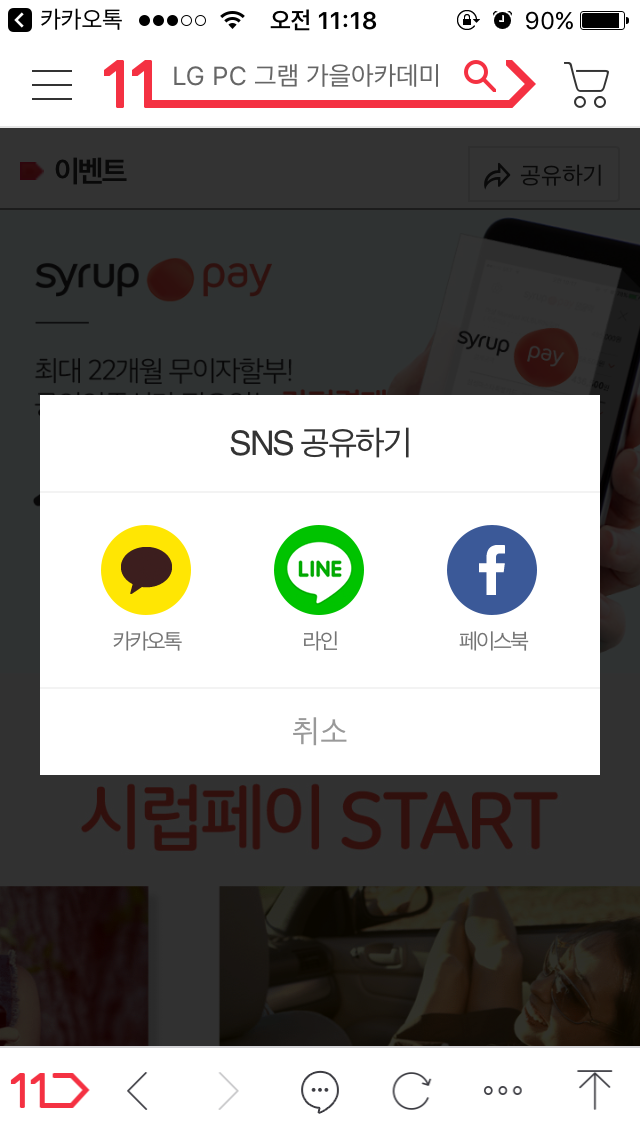Tap the red magnifier search icon
Screen dimensions: 640x1136
tap(481, 76)
